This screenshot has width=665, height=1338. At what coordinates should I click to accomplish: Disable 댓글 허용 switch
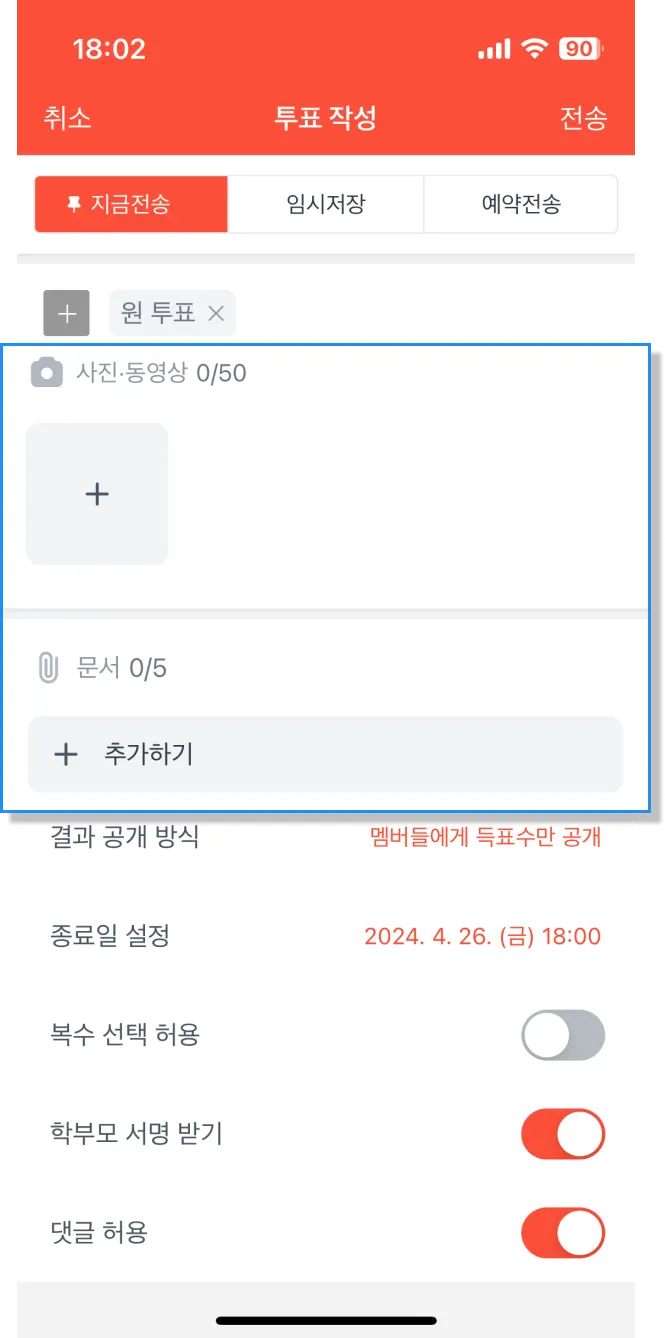pyautogui.click(x=563, y=1232)
